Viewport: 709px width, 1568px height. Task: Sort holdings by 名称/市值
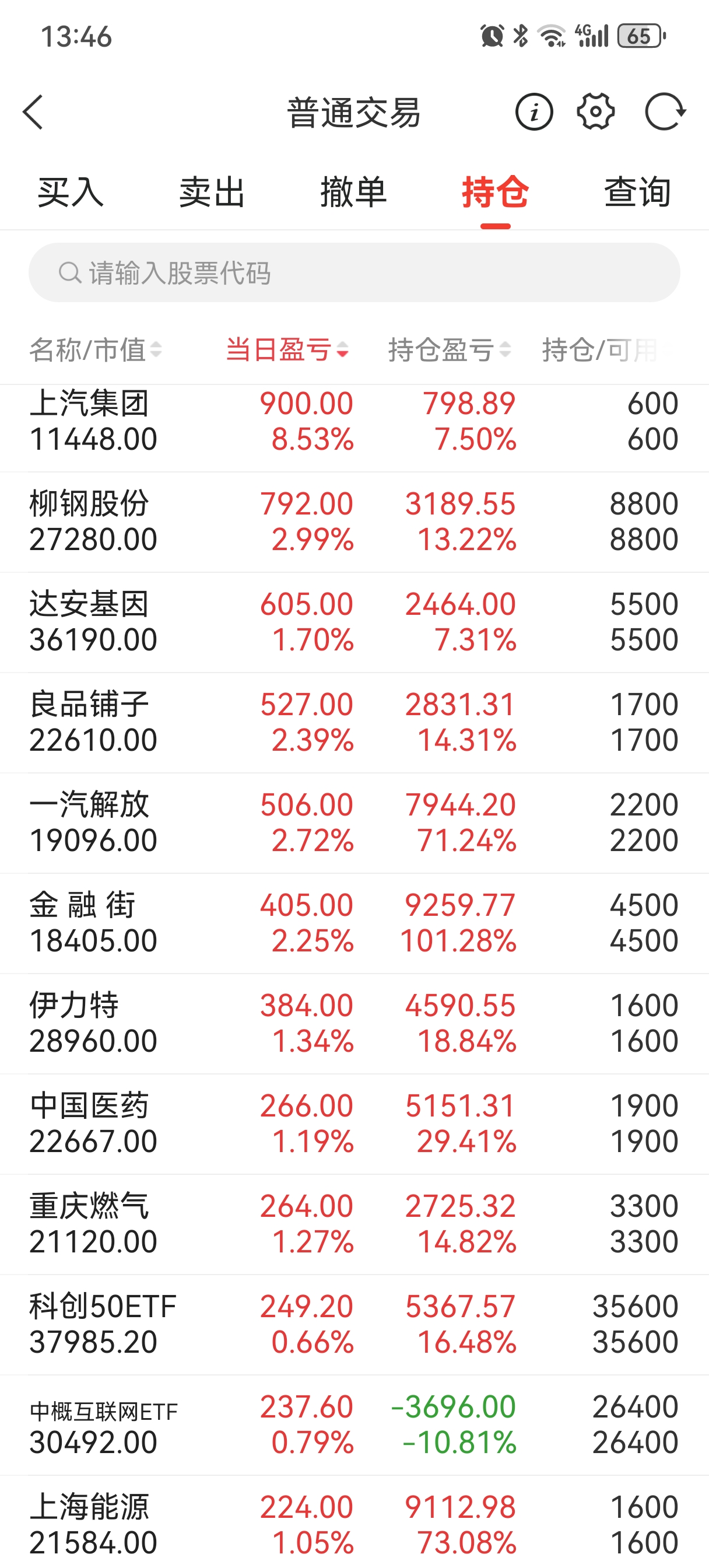[x=96, y=350]
